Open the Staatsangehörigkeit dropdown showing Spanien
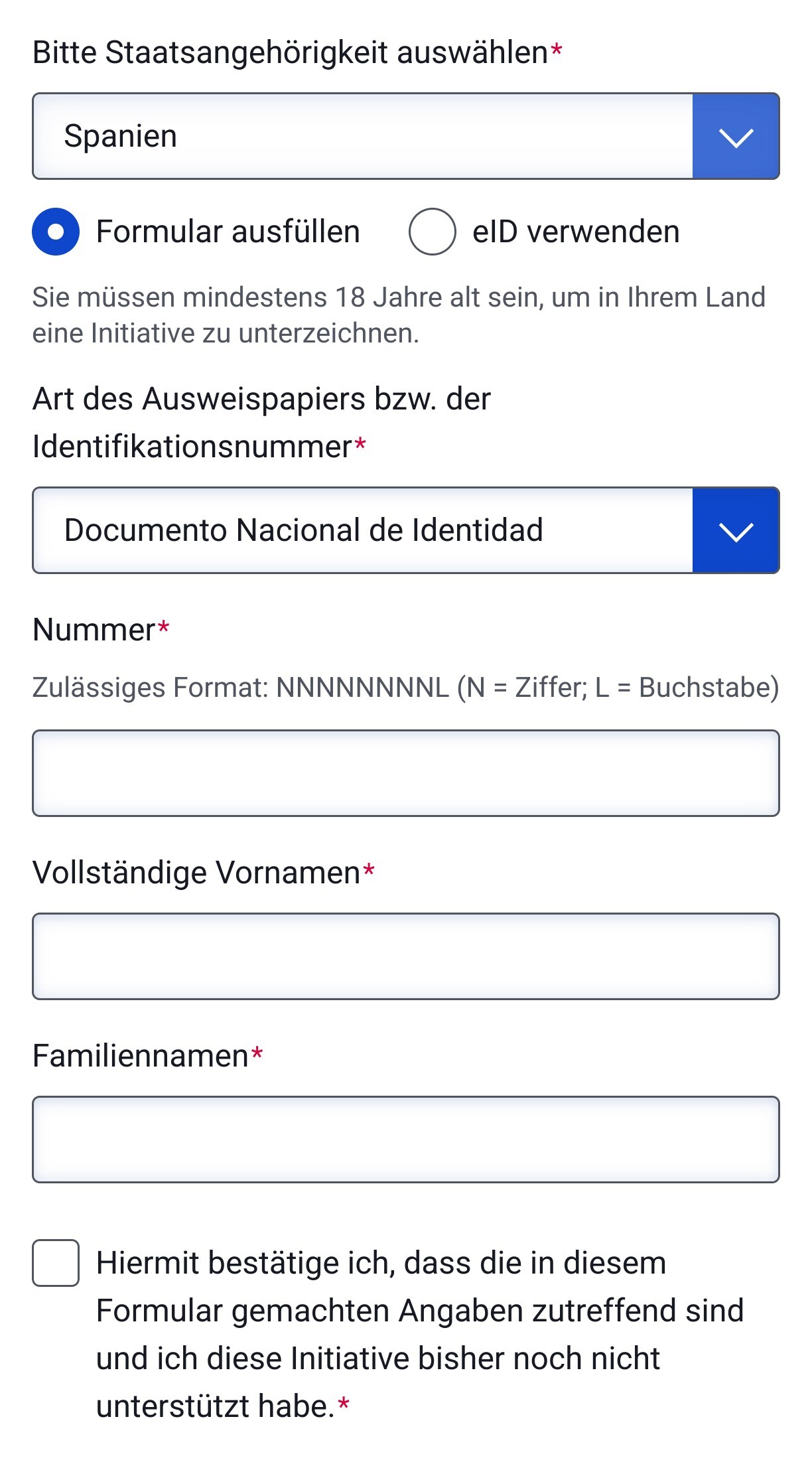This screenshot has width=812, height=1480. tap(405, 136)
